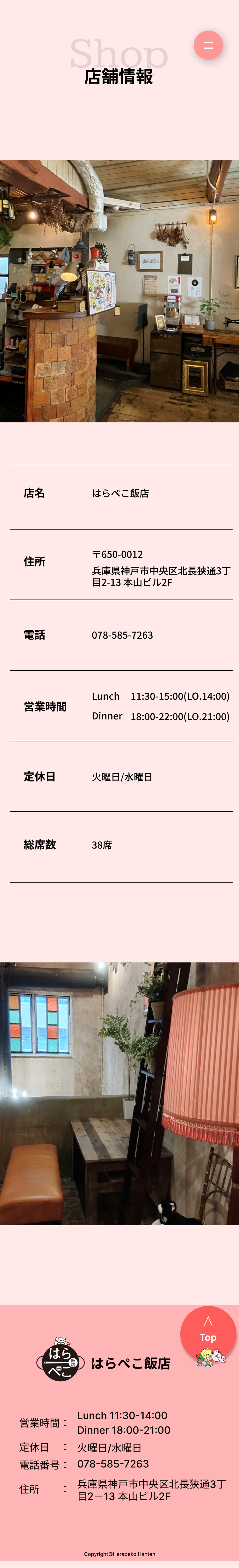Call the shop number 078-585-7263 in the table
Viewport: 239px width, 1568px height.
tap(123, 635)
